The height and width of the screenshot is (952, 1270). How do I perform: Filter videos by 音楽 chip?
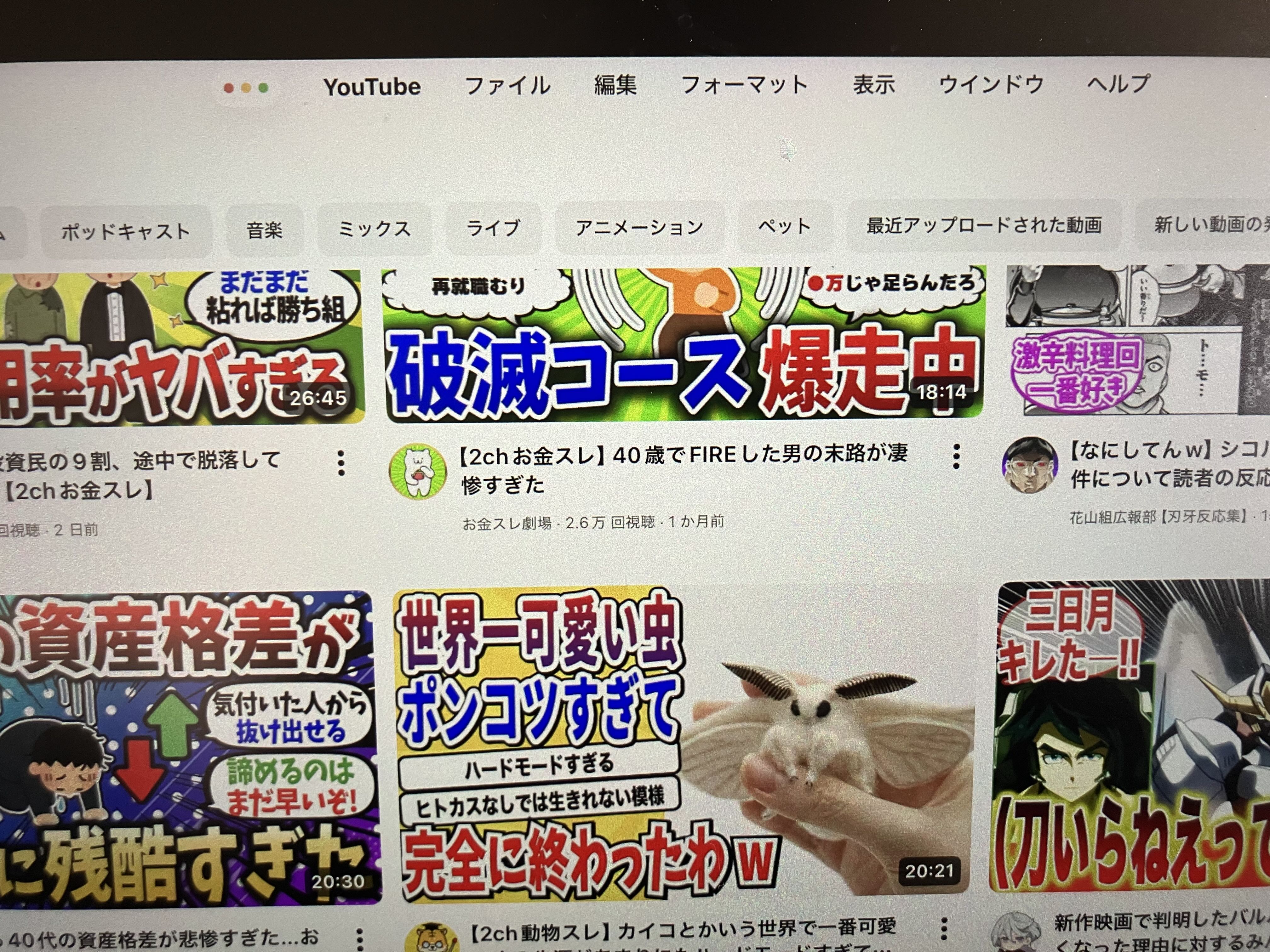(264, 230)
